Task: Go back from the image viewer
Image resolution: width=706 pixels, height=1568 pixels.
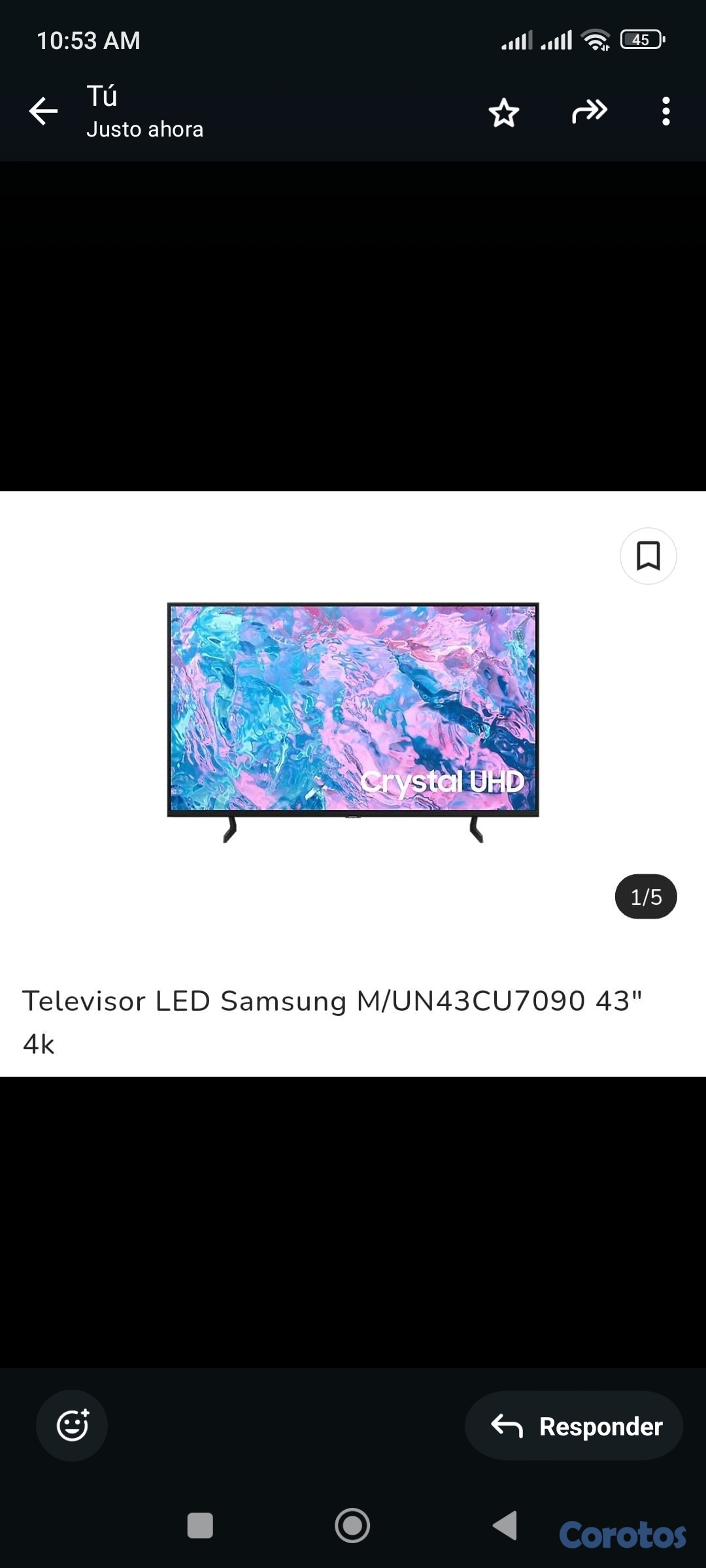Action: [x=43, y=111]
